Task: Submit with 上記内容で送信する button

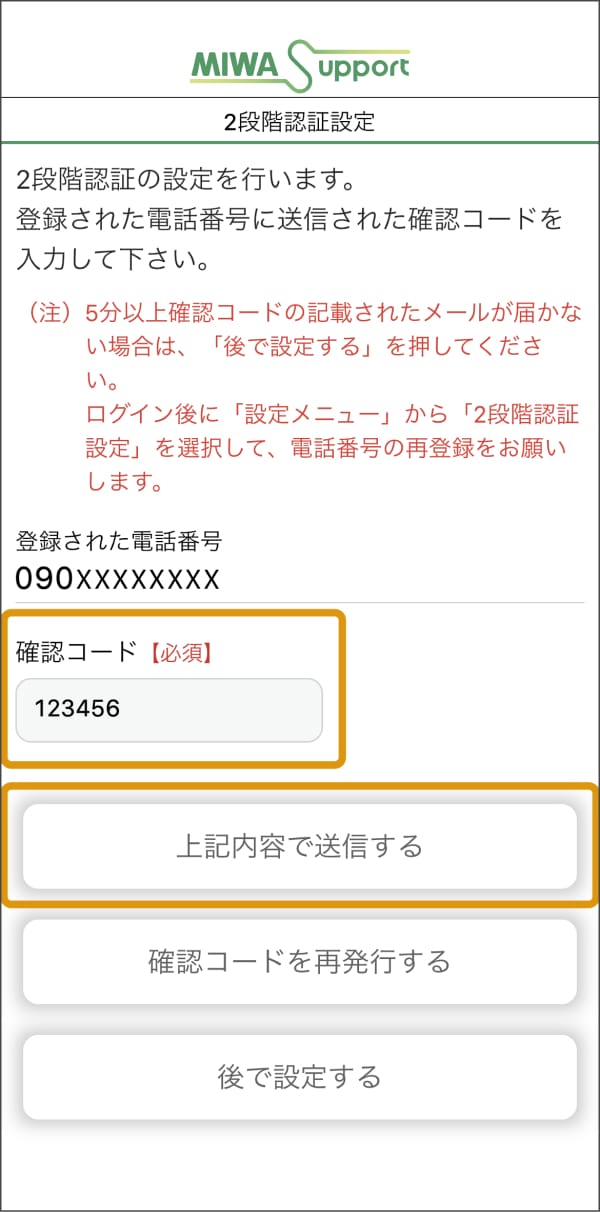Action: click(x=300, y=847)
